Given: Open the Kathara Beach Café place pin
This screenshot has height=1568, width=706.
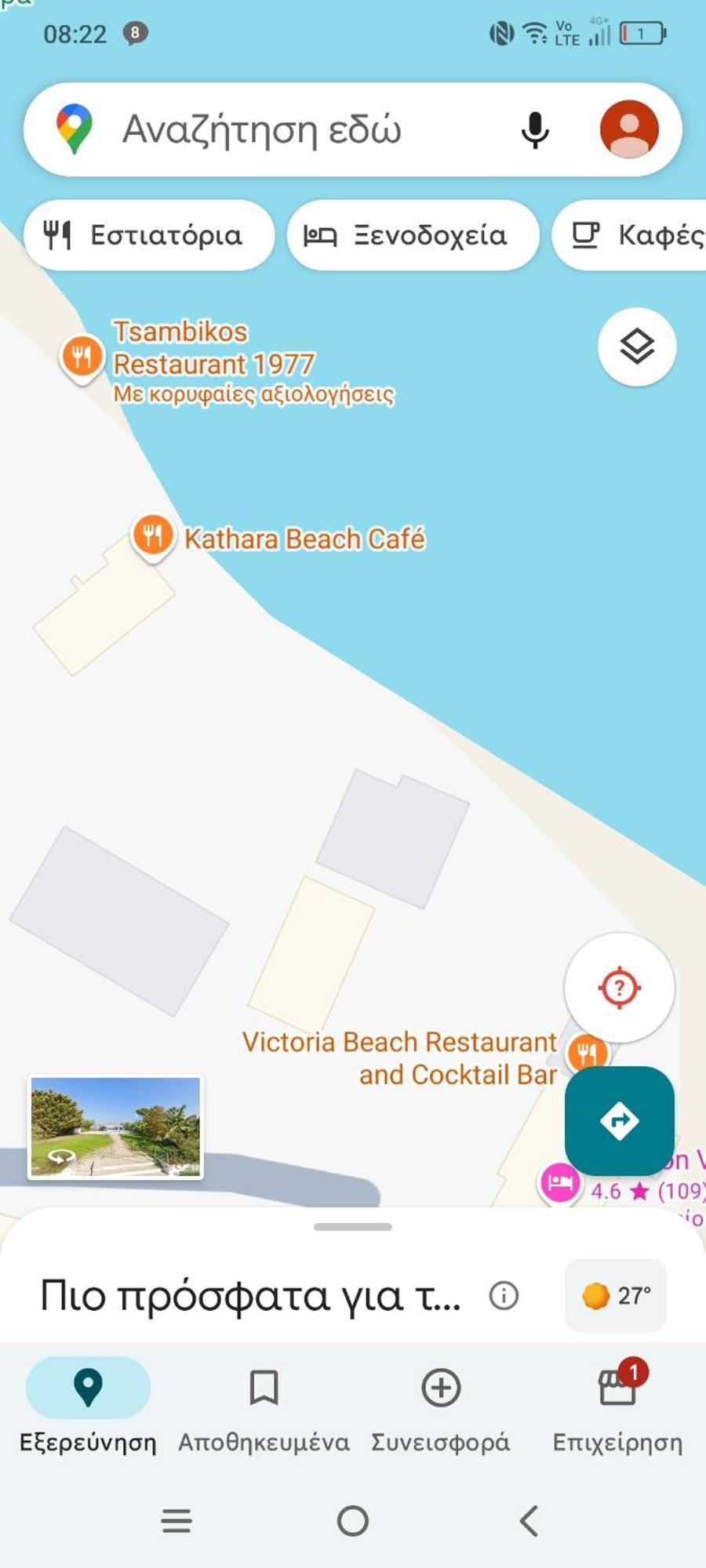Looking at the screenshot, I should (153, 536).
